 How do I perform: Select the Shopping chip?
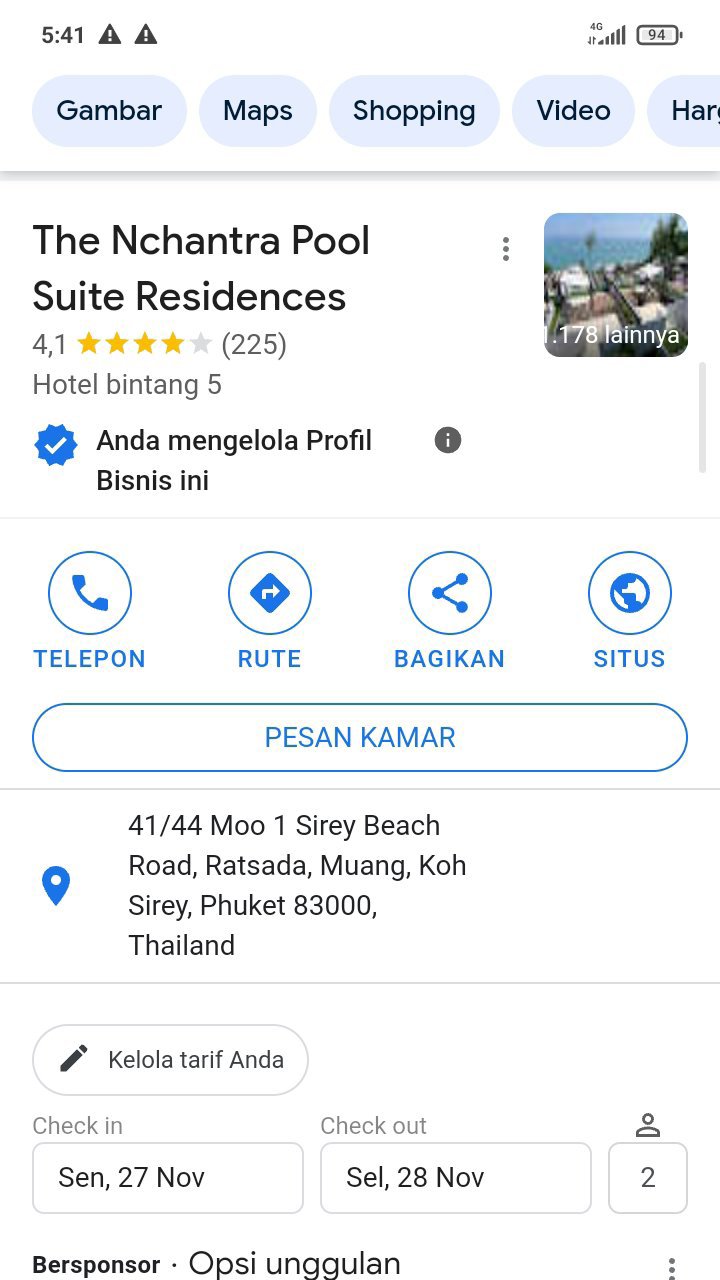[x=414, y=111]
